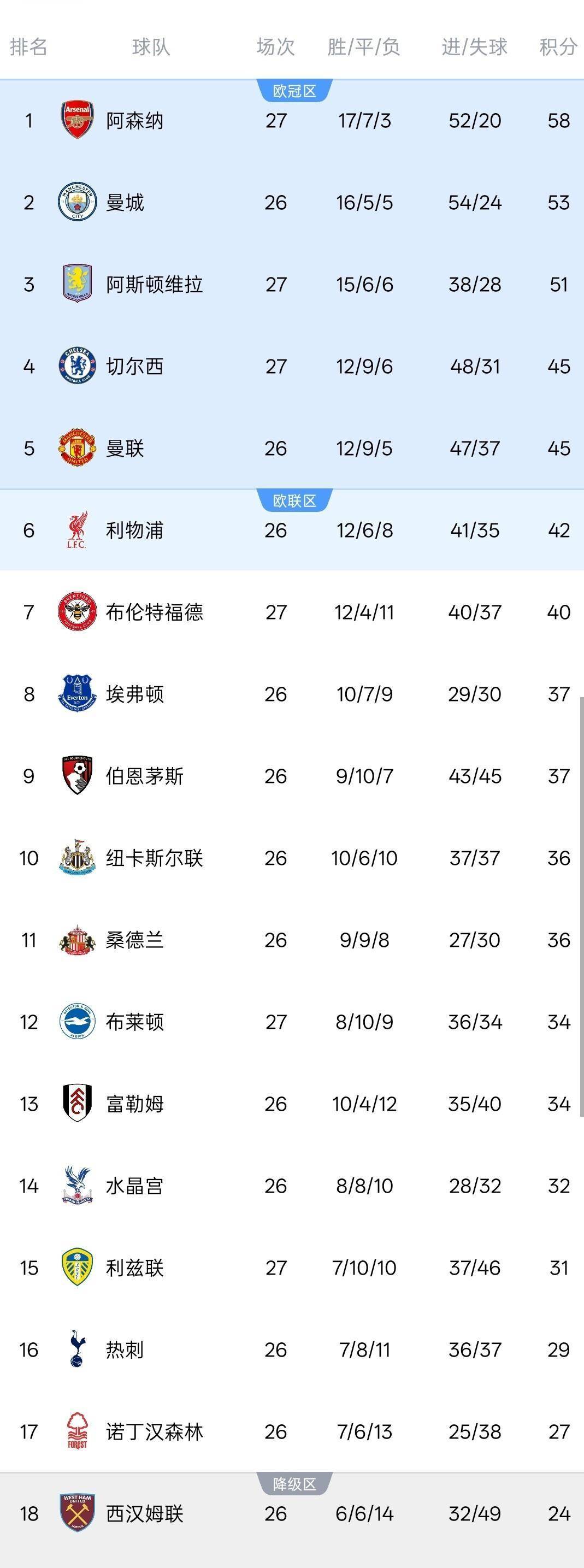Image resolution: width=584 pixels, height=1568 pixels.
Task: Open Everton (埃弗顿) team details
Action: tap(134, 694)
